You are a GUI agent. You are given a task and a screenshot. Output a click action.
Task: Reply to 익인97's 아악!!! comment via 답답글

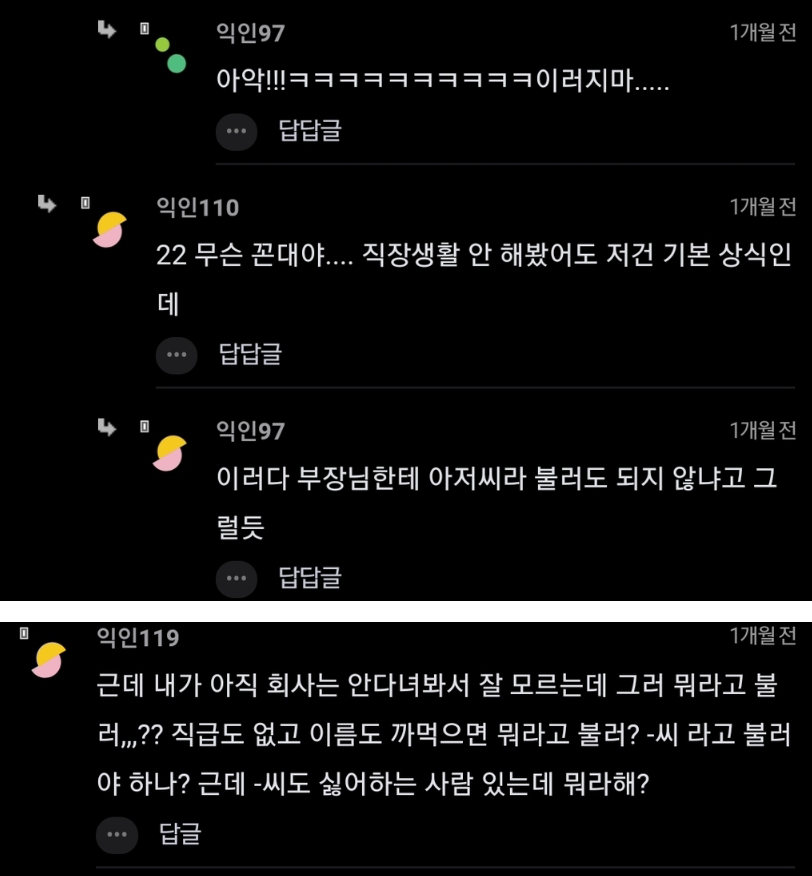(x=310, y=131)
